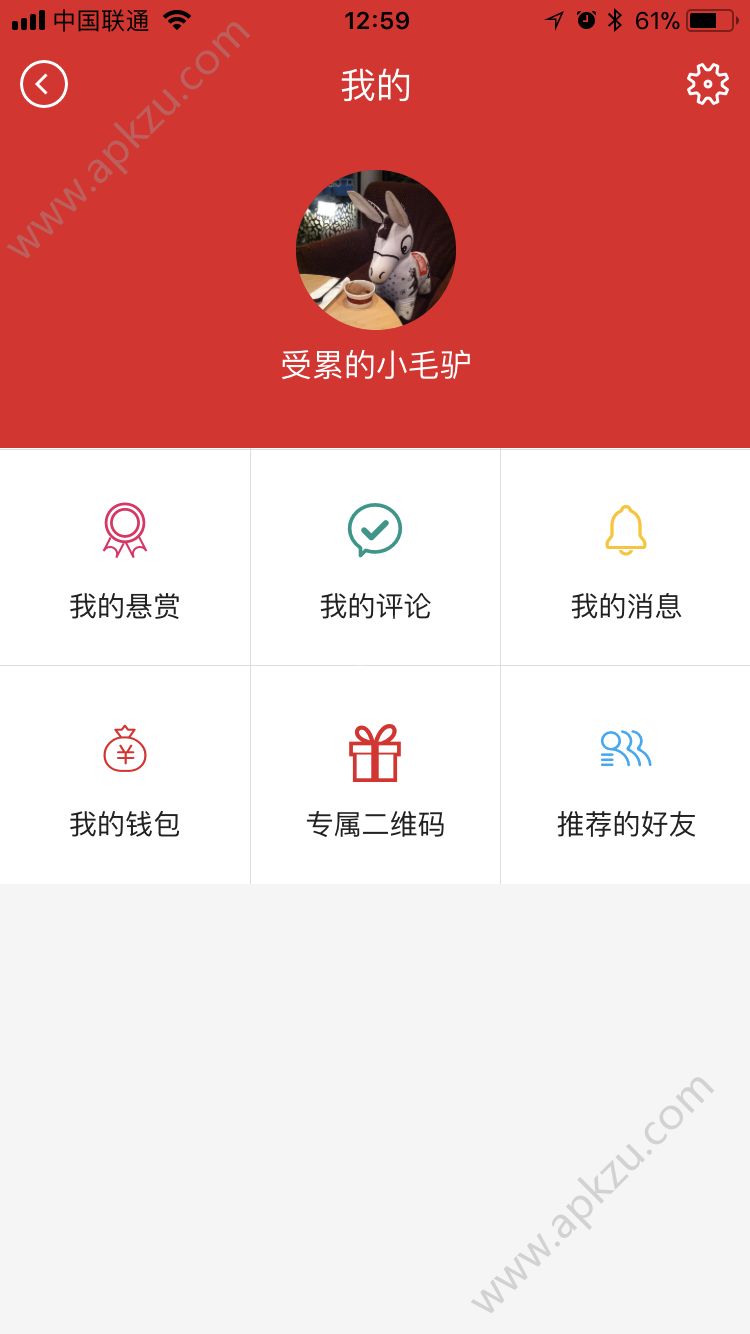
Task: Open my bounties with the 我的悬赏 label
Action: (125, 606)
